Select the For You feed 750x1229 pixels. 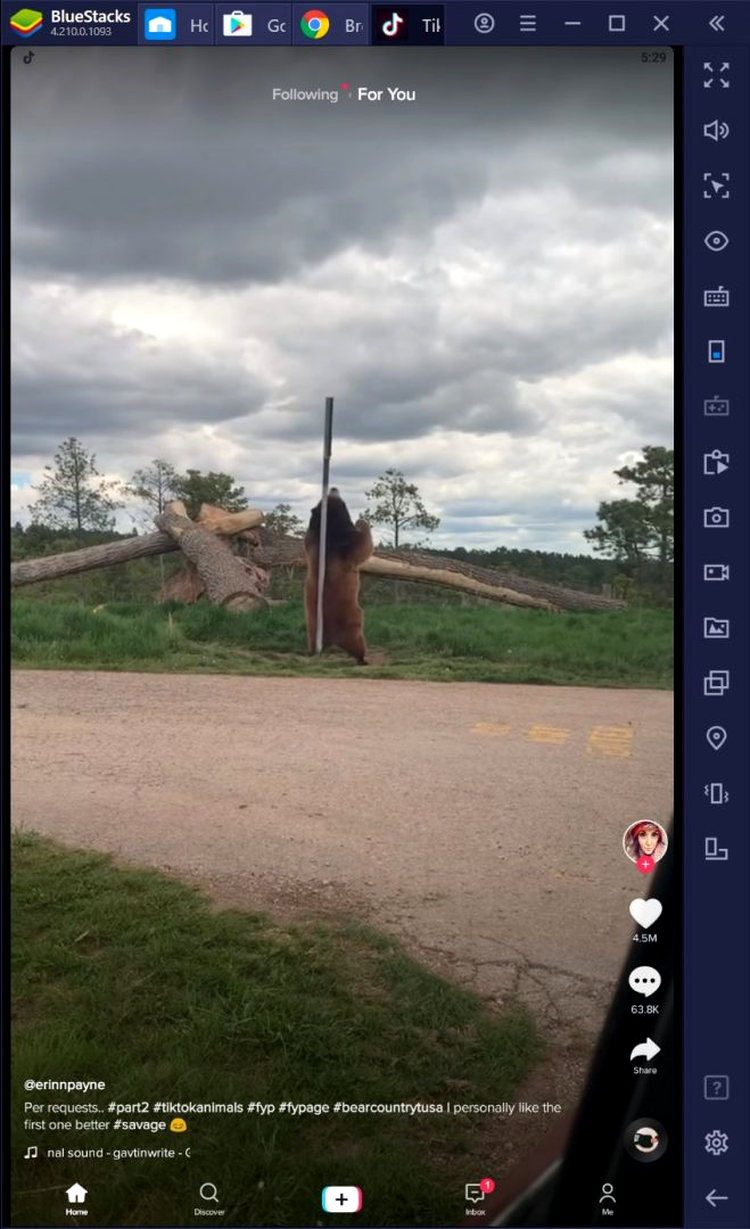tap(386, 94)
